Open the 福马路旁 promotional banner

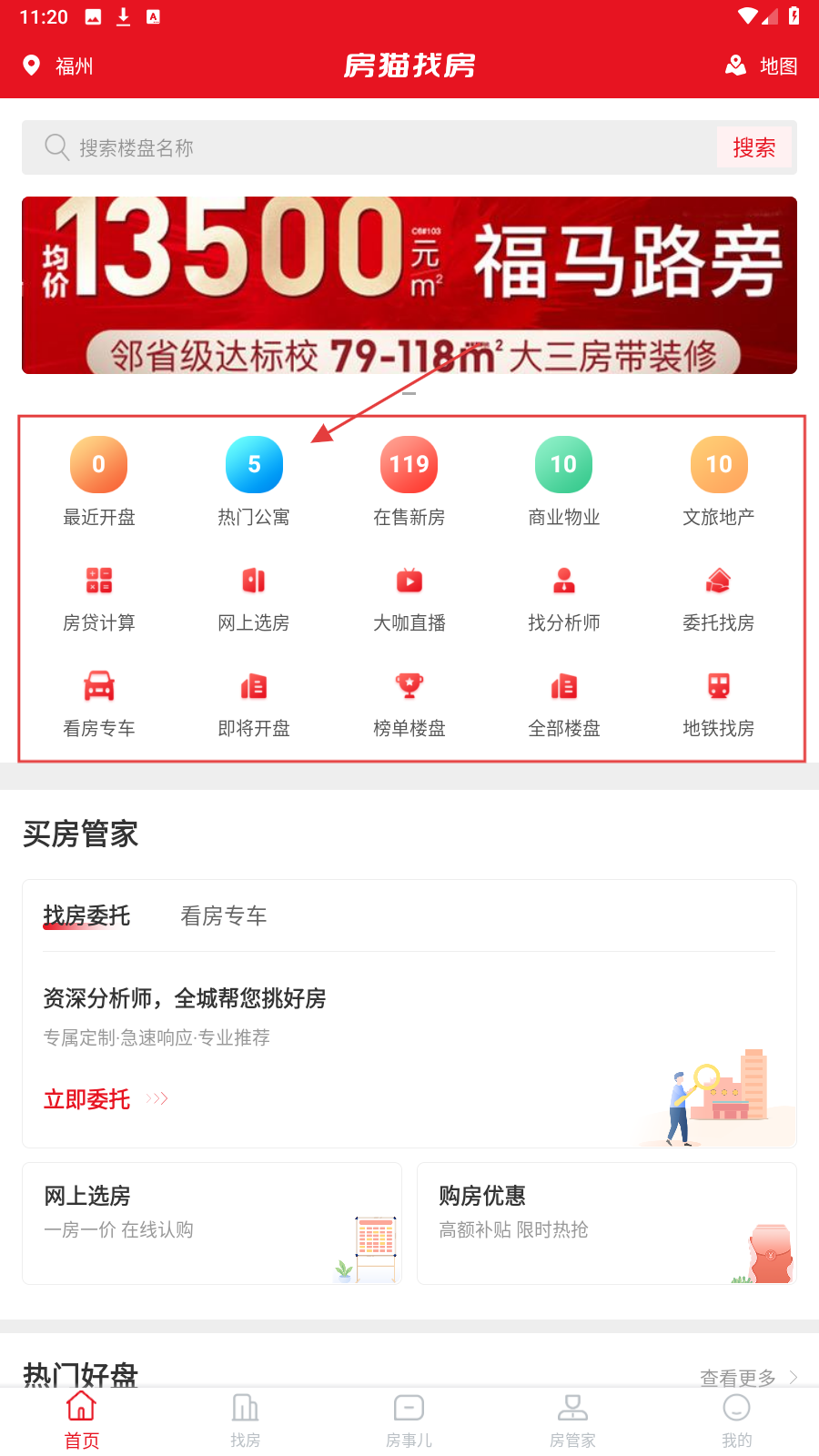pos(409,285)
